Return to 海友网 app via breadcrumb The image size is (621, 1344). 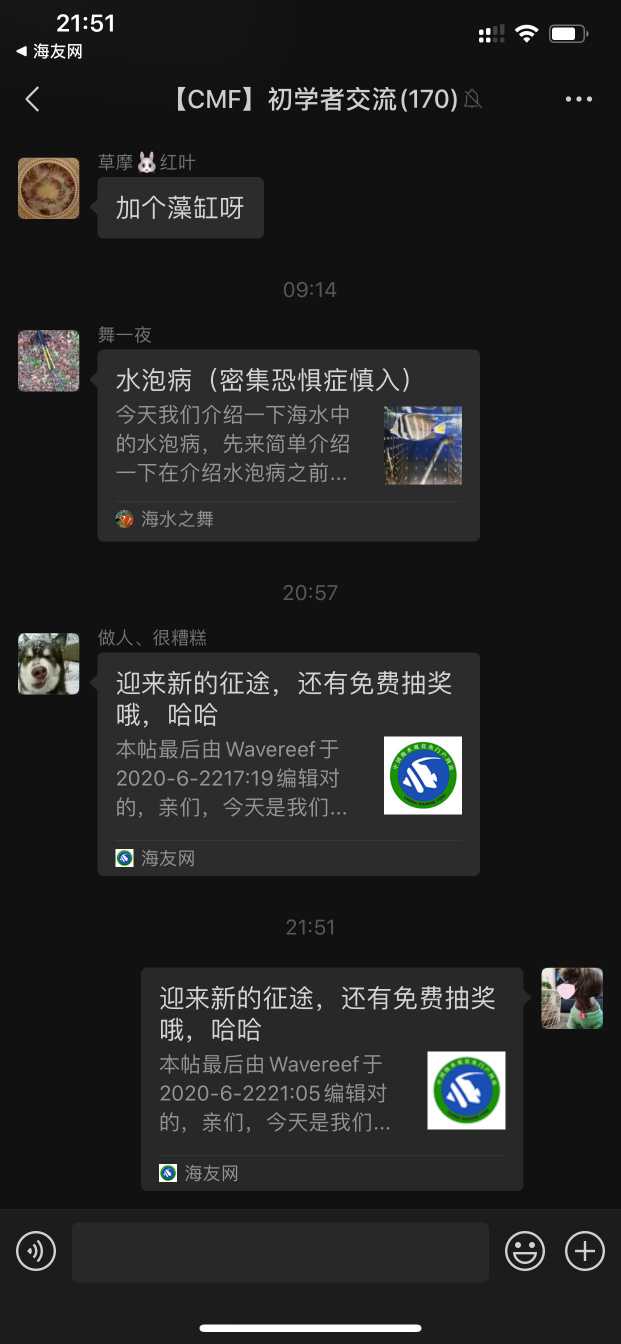[x=49, y=52]
